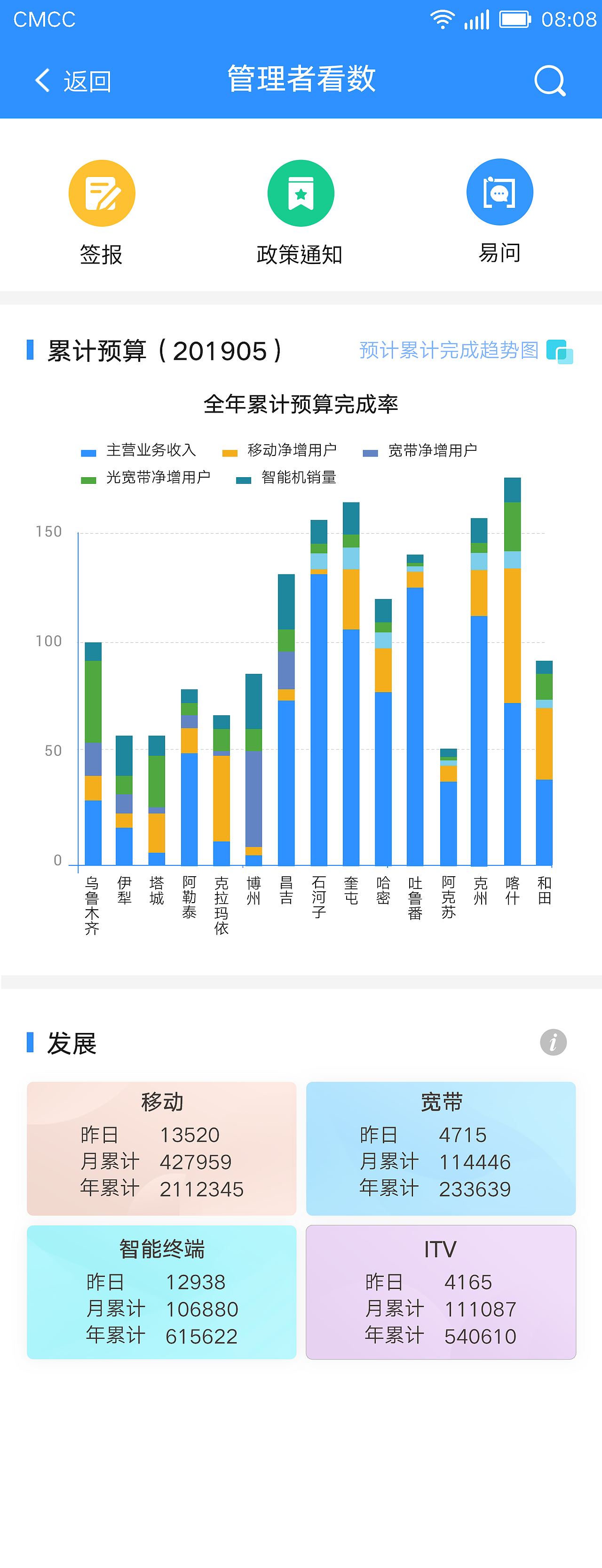Tap the WiFi status icon
This screenshot has height=1568, width=602.
442,19
